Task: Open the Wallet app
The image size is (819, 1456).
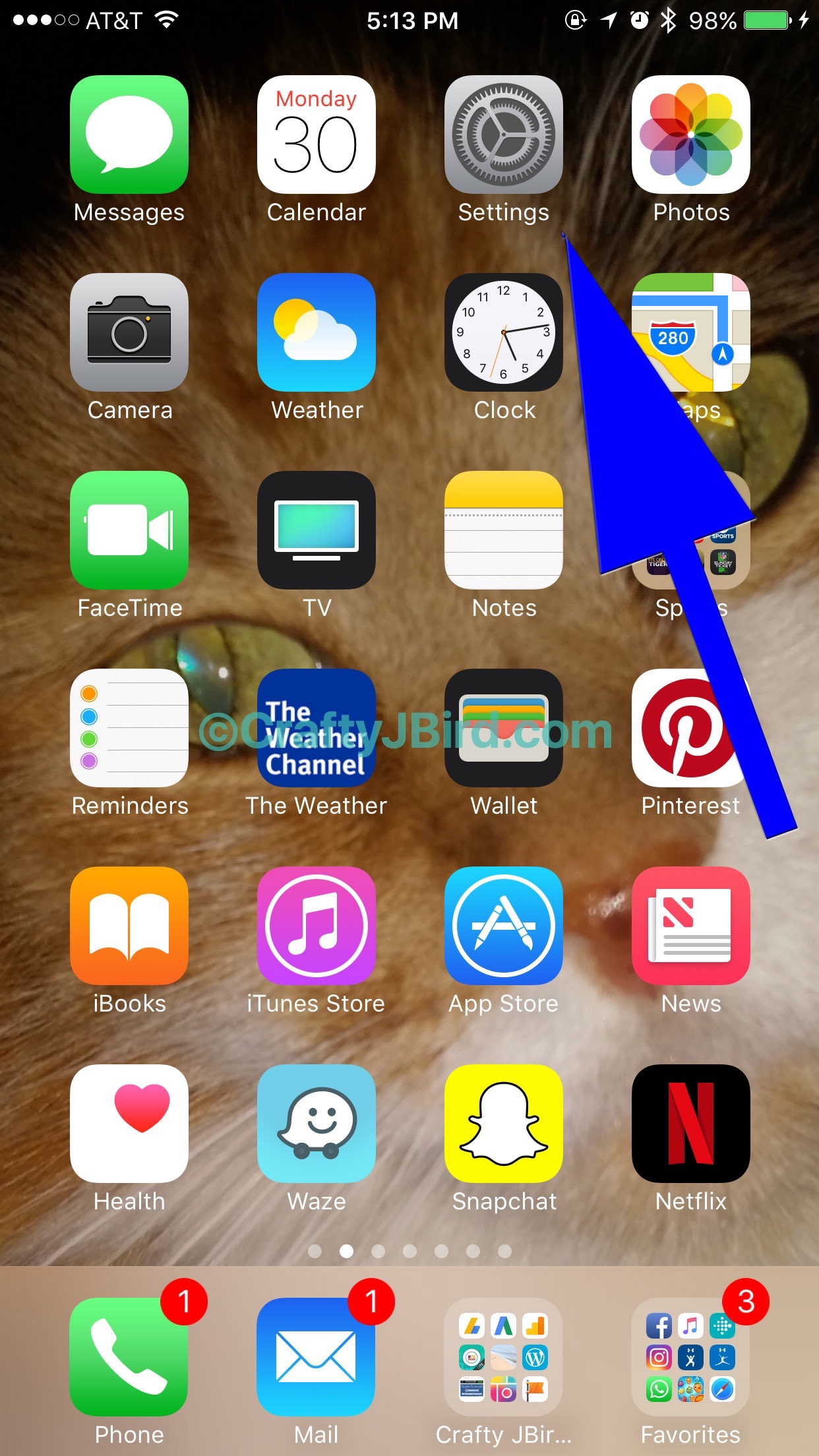Action: 504,728
